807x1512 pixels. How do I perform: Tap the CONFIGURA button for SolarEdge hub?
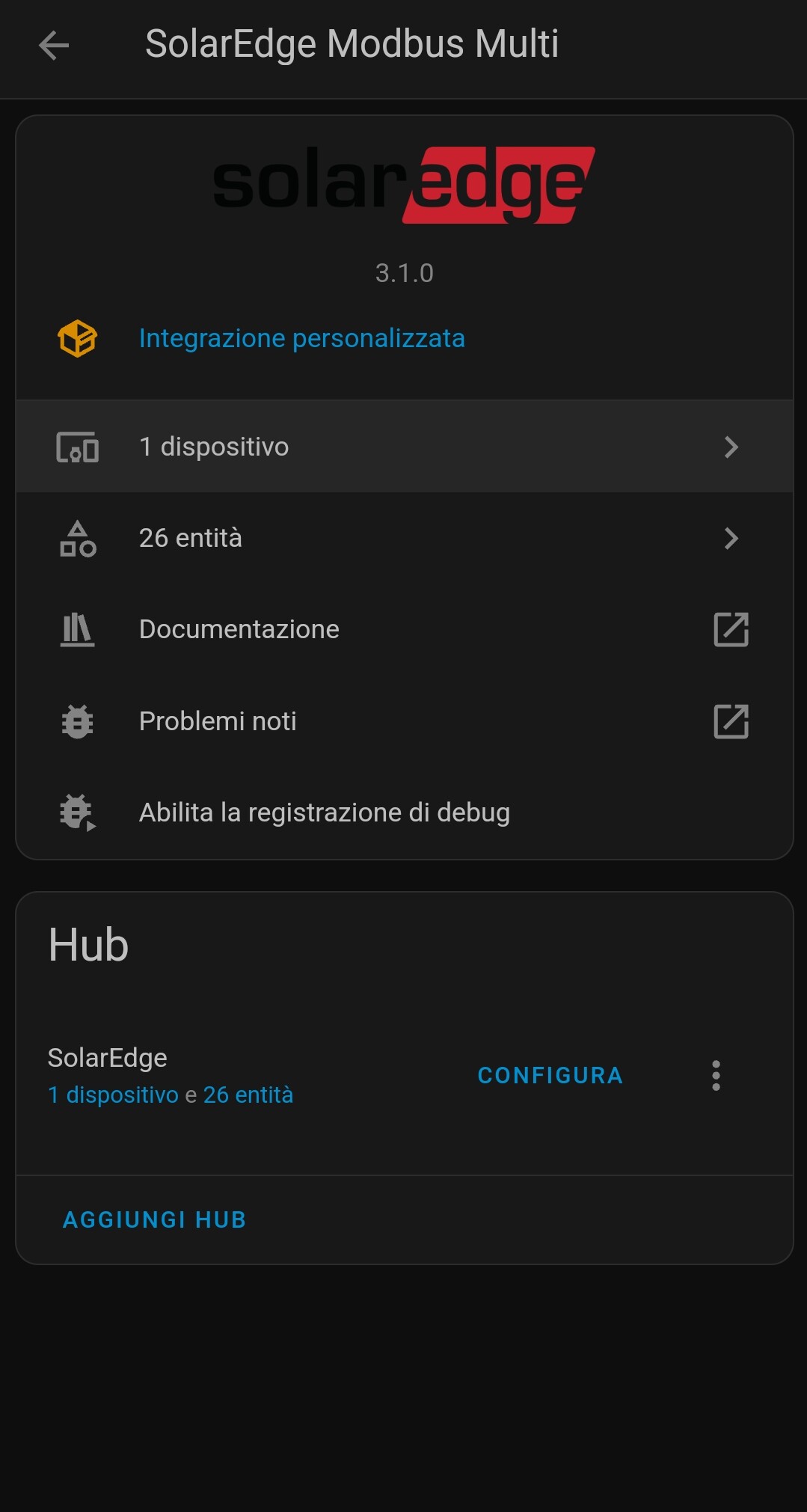(550, 1075)
